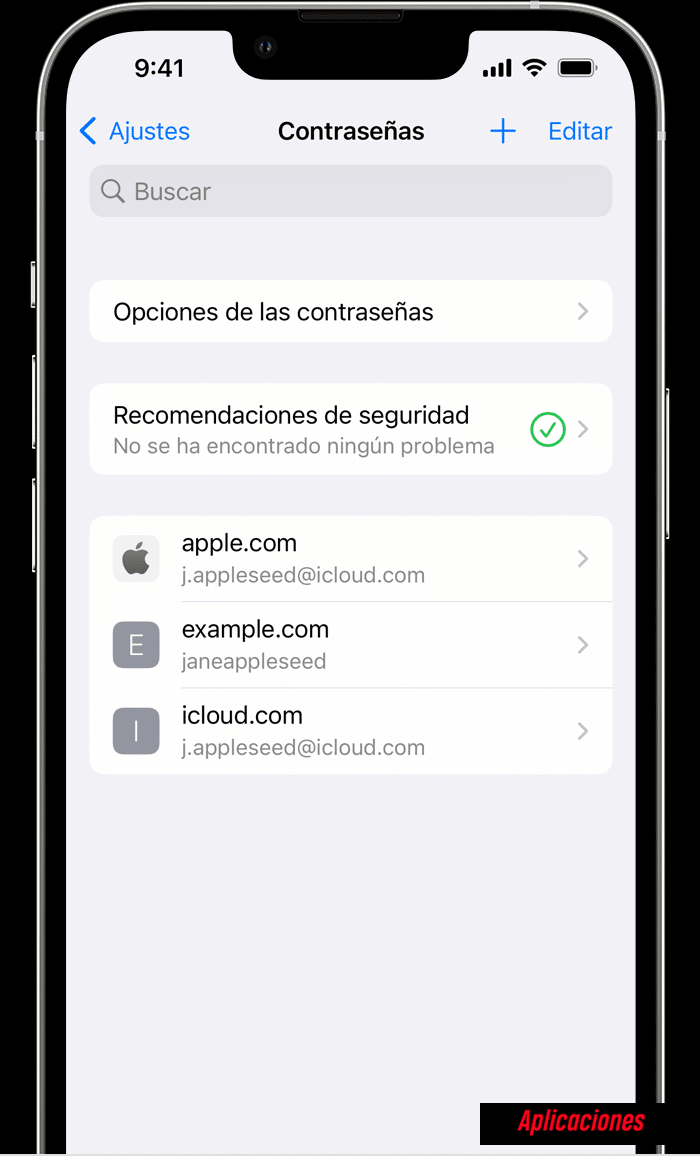700x1156 pixels.
Task: Go back to Ajustes
Action: [134, 131]
